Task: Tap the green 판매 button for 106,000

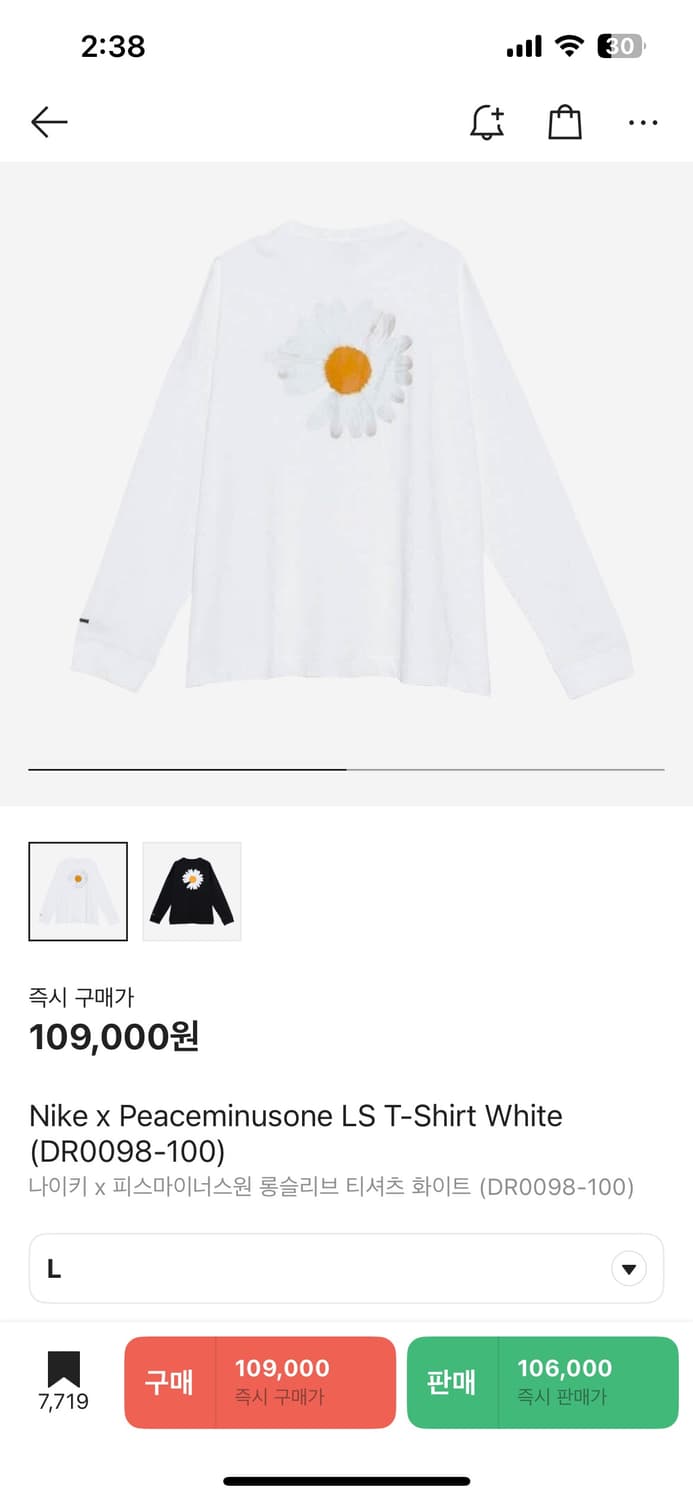Action: pyautogui.click(x=542, y=1382)
